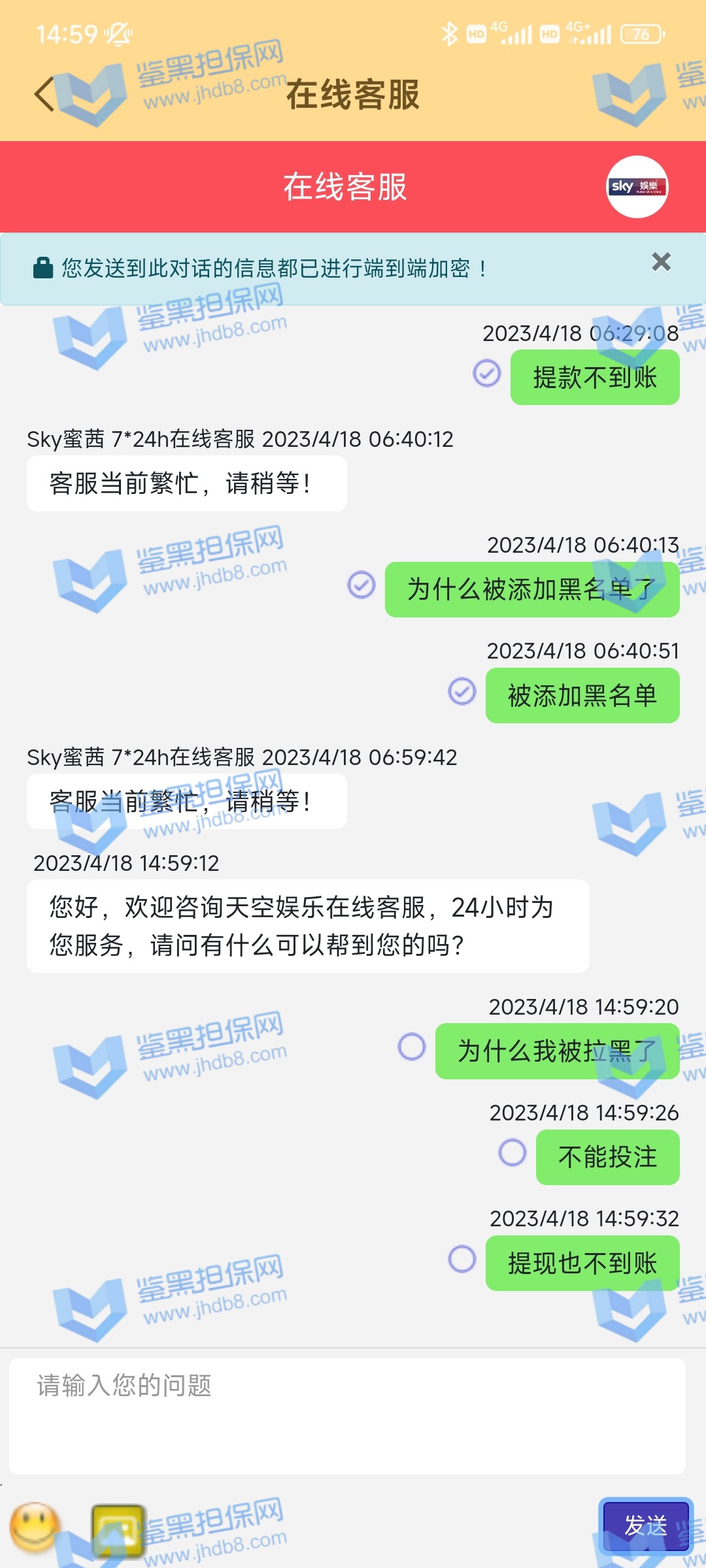Dismiss the end-to-end encryption notice

click(661, 262)
